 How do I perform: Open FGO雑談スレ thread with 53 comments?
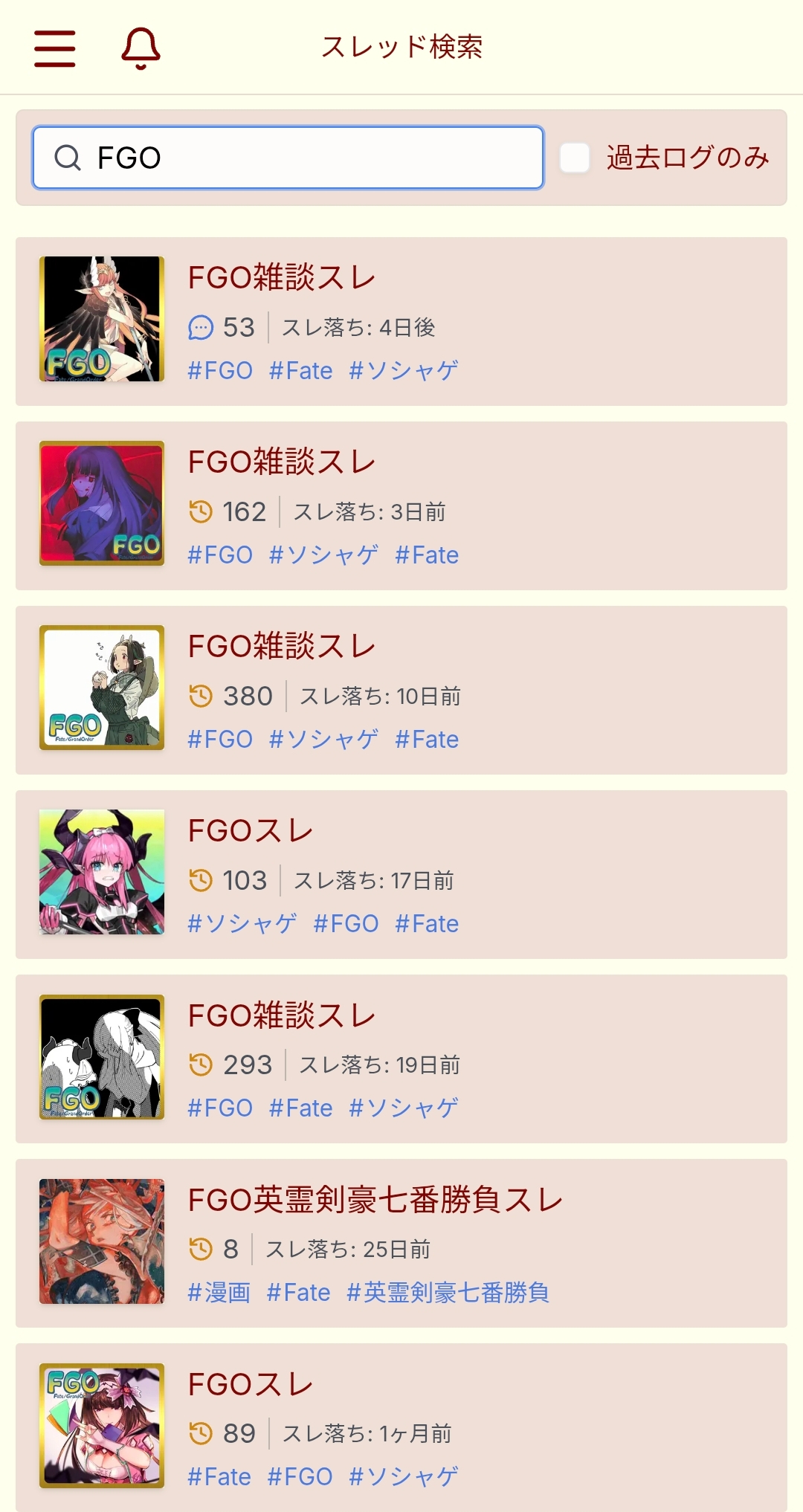401,321
